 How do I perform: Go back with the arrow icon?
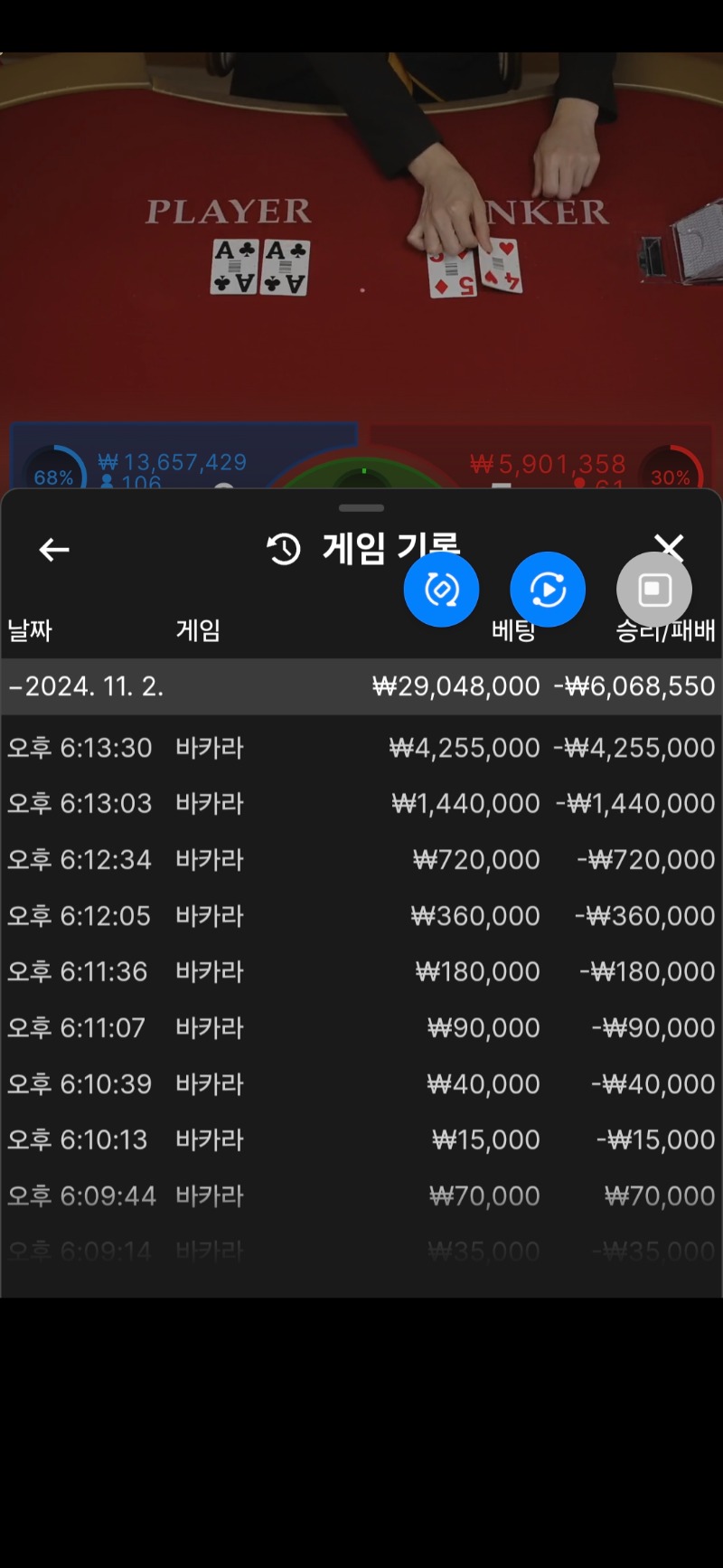[54, 549]
